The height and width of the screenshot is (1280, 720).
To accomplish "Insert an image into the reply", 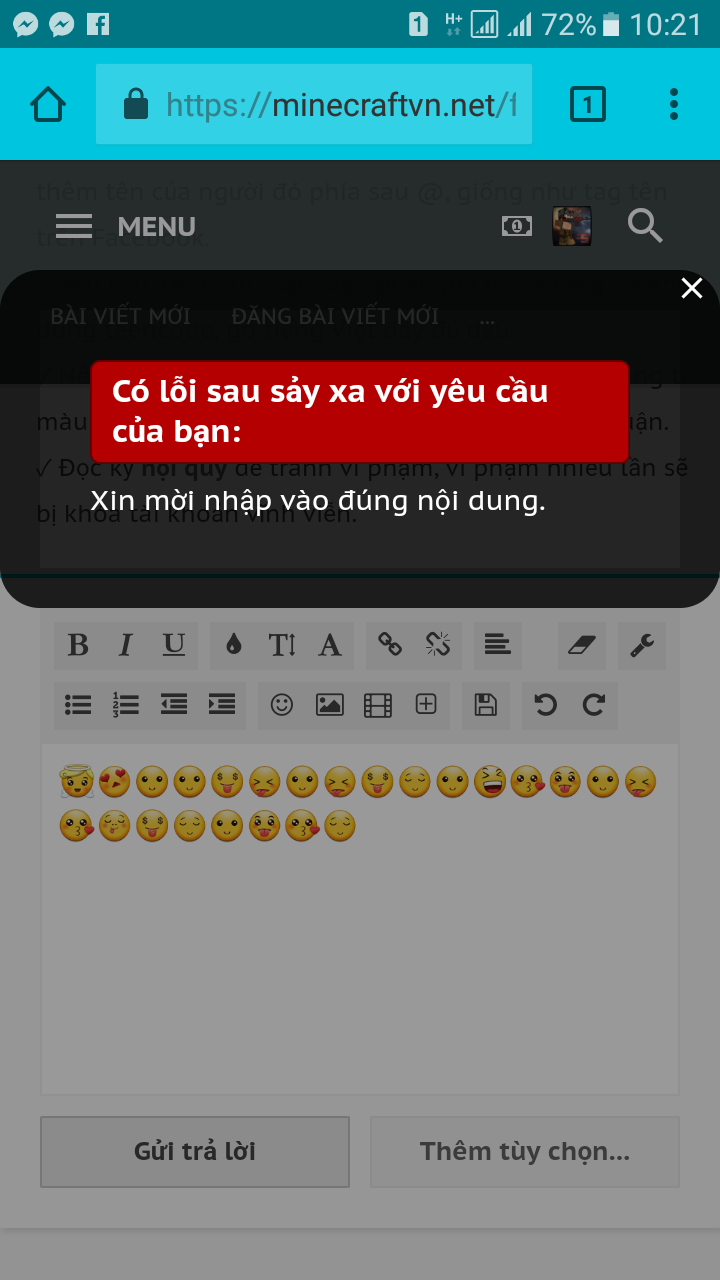I will pos(330,705).
